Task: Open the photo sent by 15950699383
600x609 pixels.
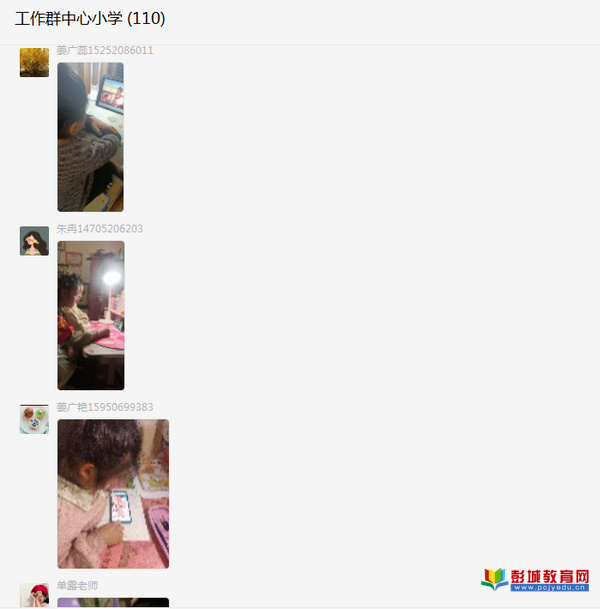Action: click(x=113, y=493)
